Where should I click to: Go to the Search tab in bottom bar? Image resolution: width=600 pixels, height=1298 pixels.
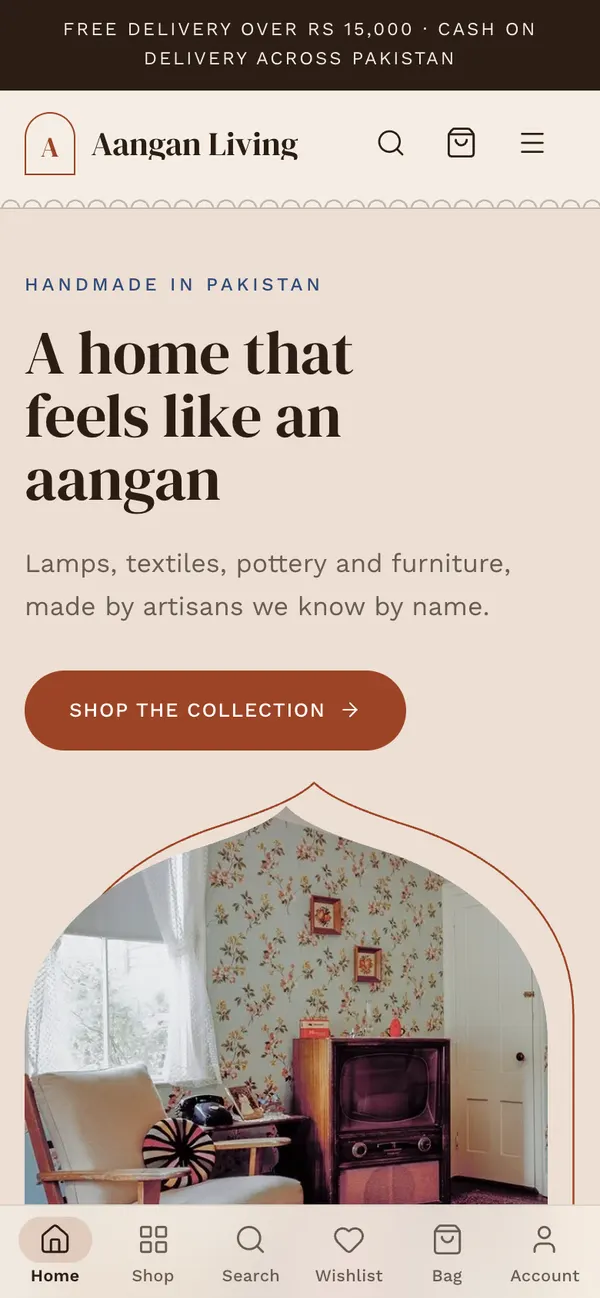251,1251
